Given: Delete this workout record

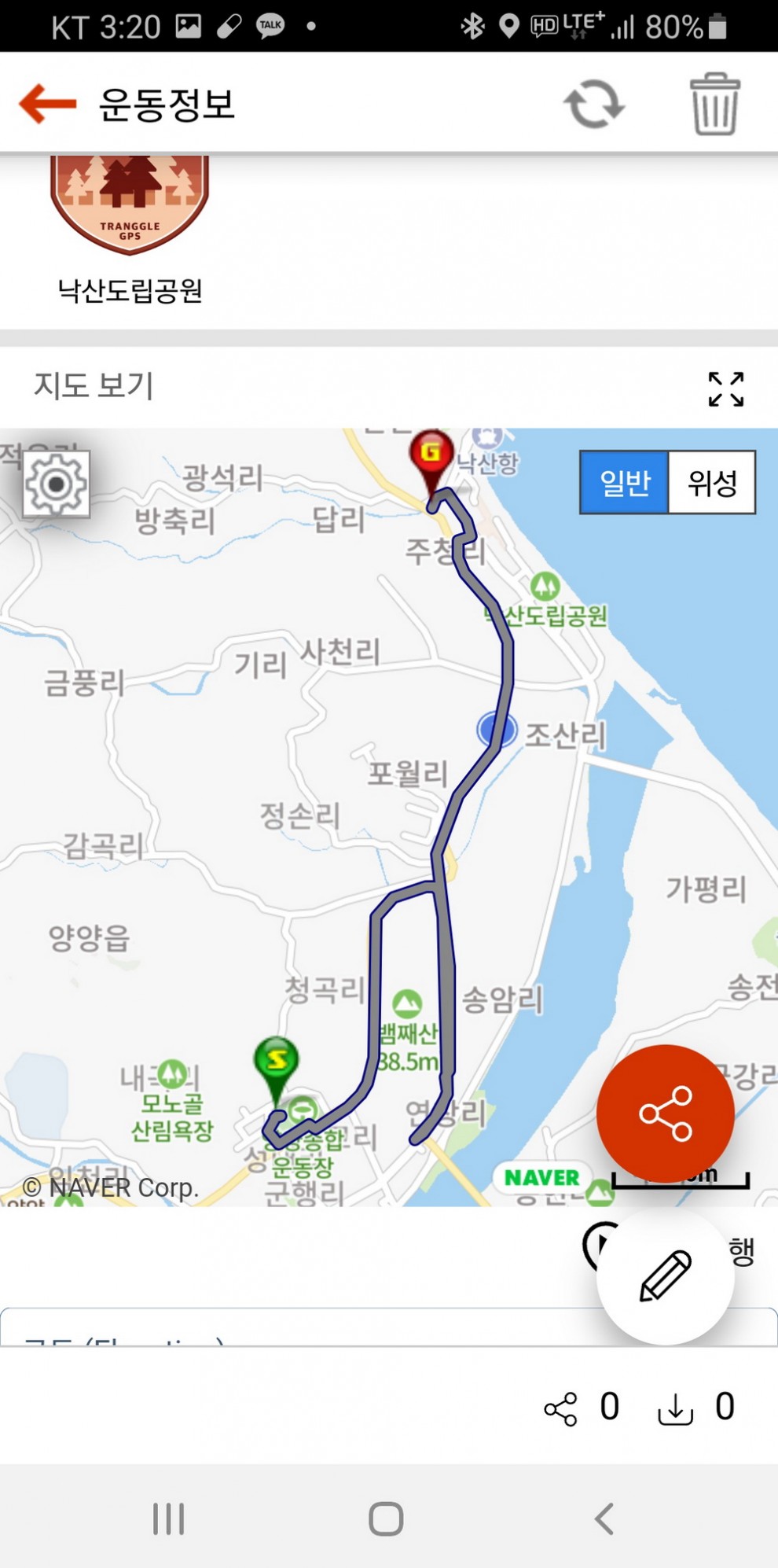Looking at the screenshot, I should (x=714, y=104).
